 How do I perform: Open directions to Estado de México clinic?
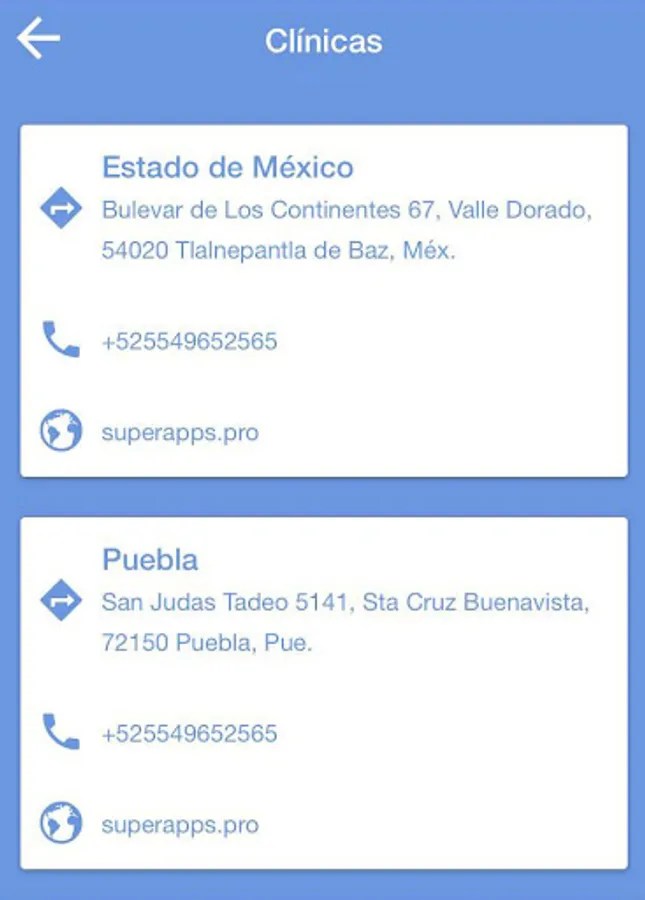point(61,209)
